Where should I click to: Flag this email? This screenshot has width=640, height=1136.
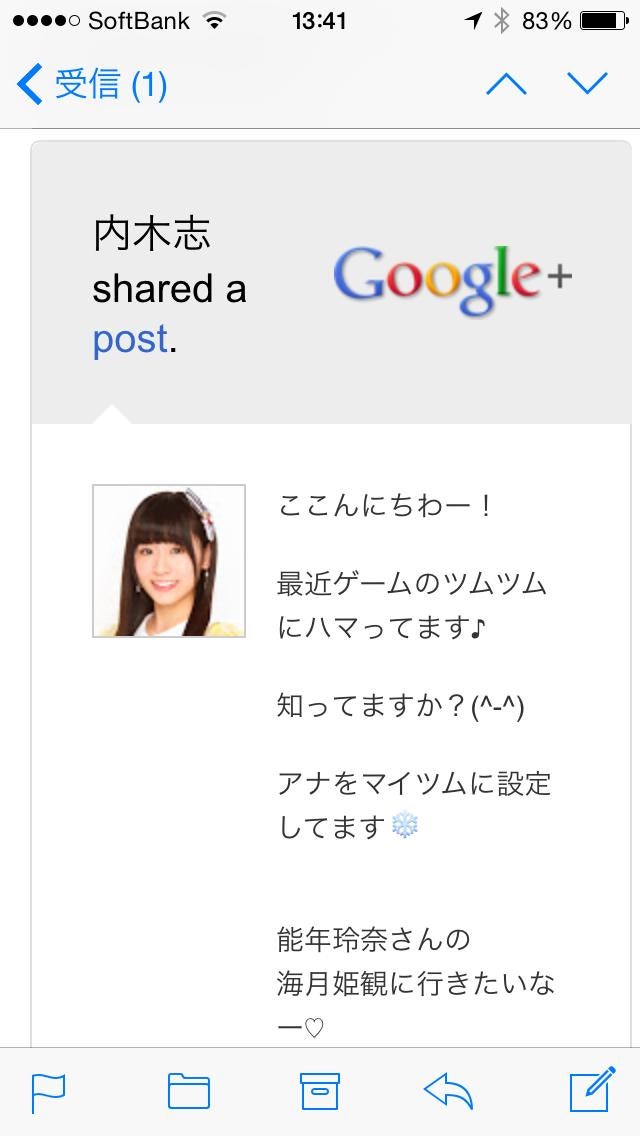48,1092
